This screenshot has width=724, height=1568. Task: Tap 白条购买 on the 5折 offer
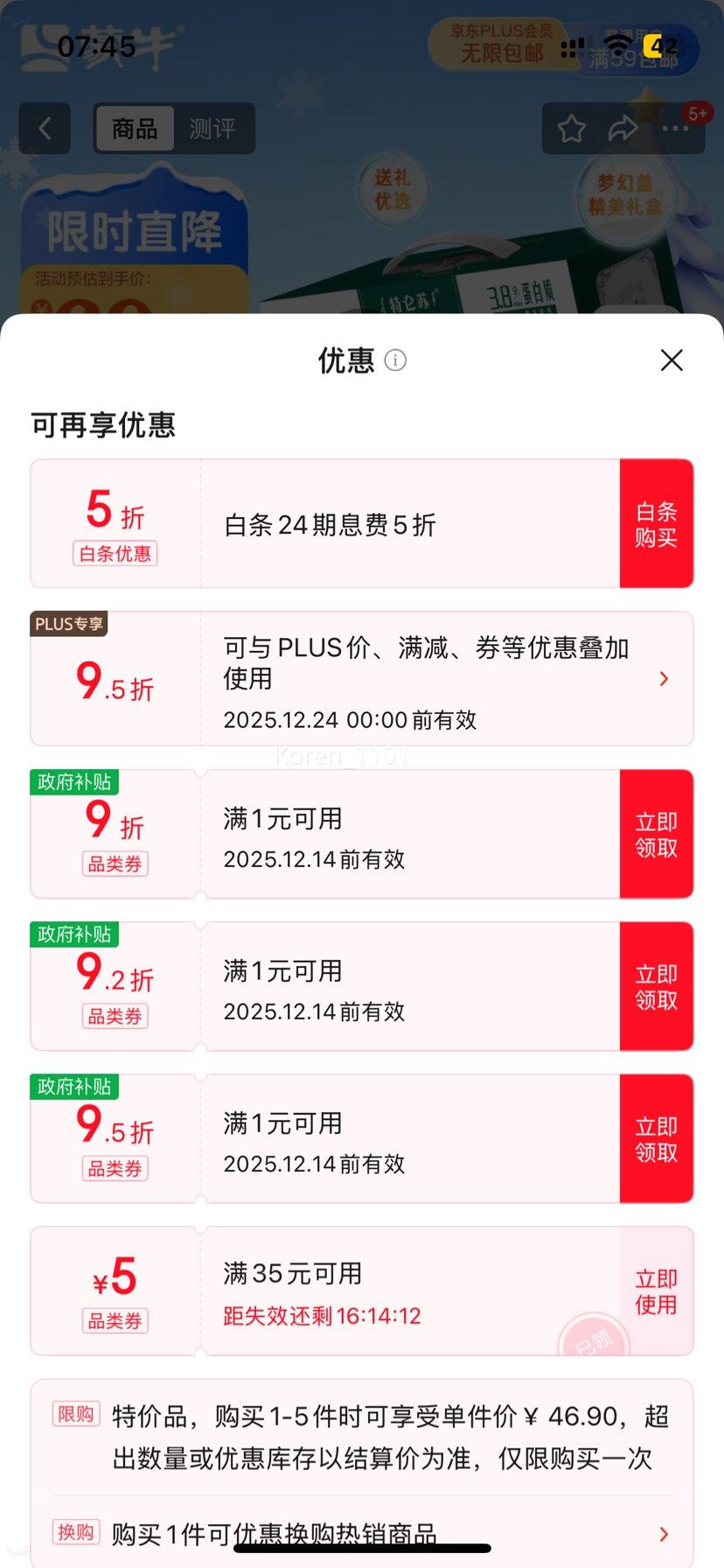pyautogui.click(x=657, y=522)
